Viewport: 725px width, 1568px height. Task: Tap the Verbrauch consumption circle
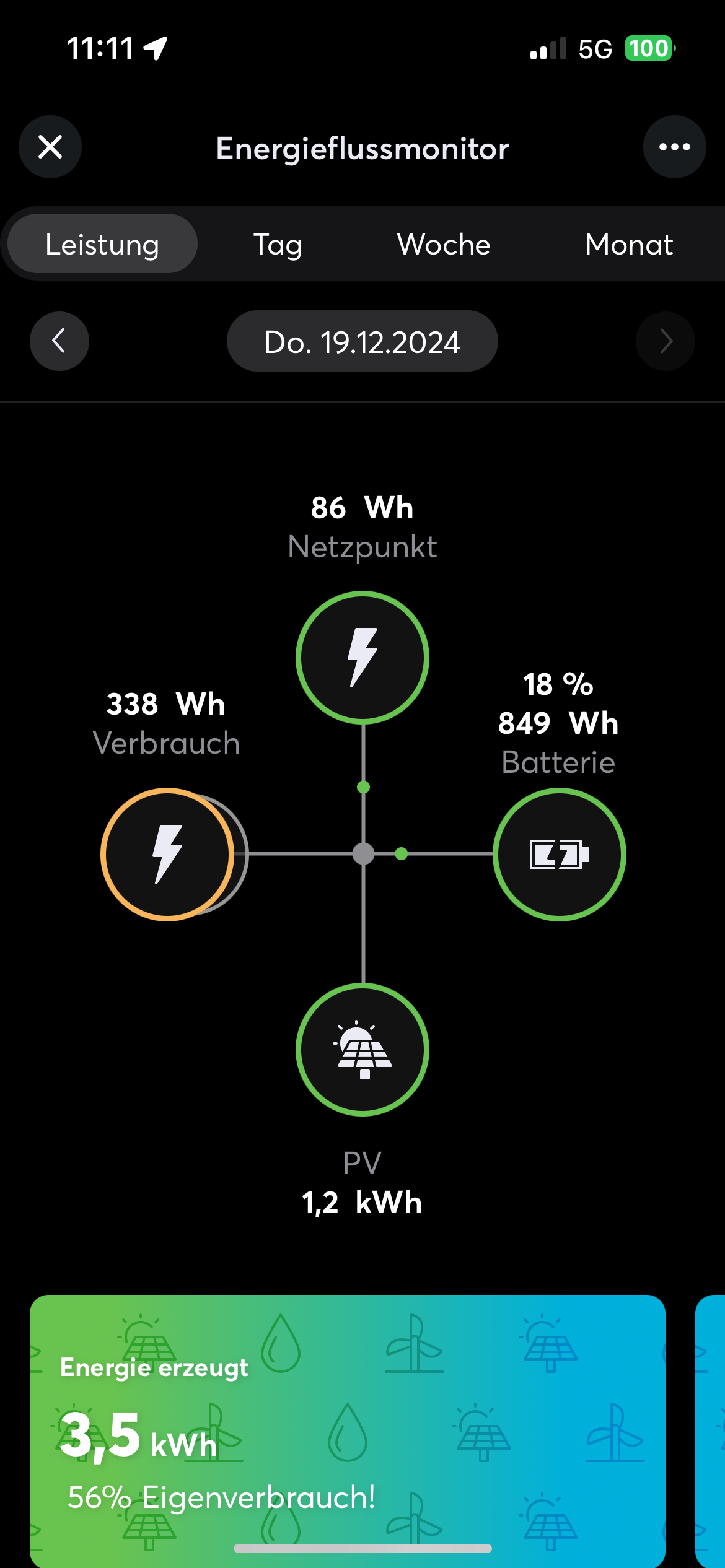(167, 854)
